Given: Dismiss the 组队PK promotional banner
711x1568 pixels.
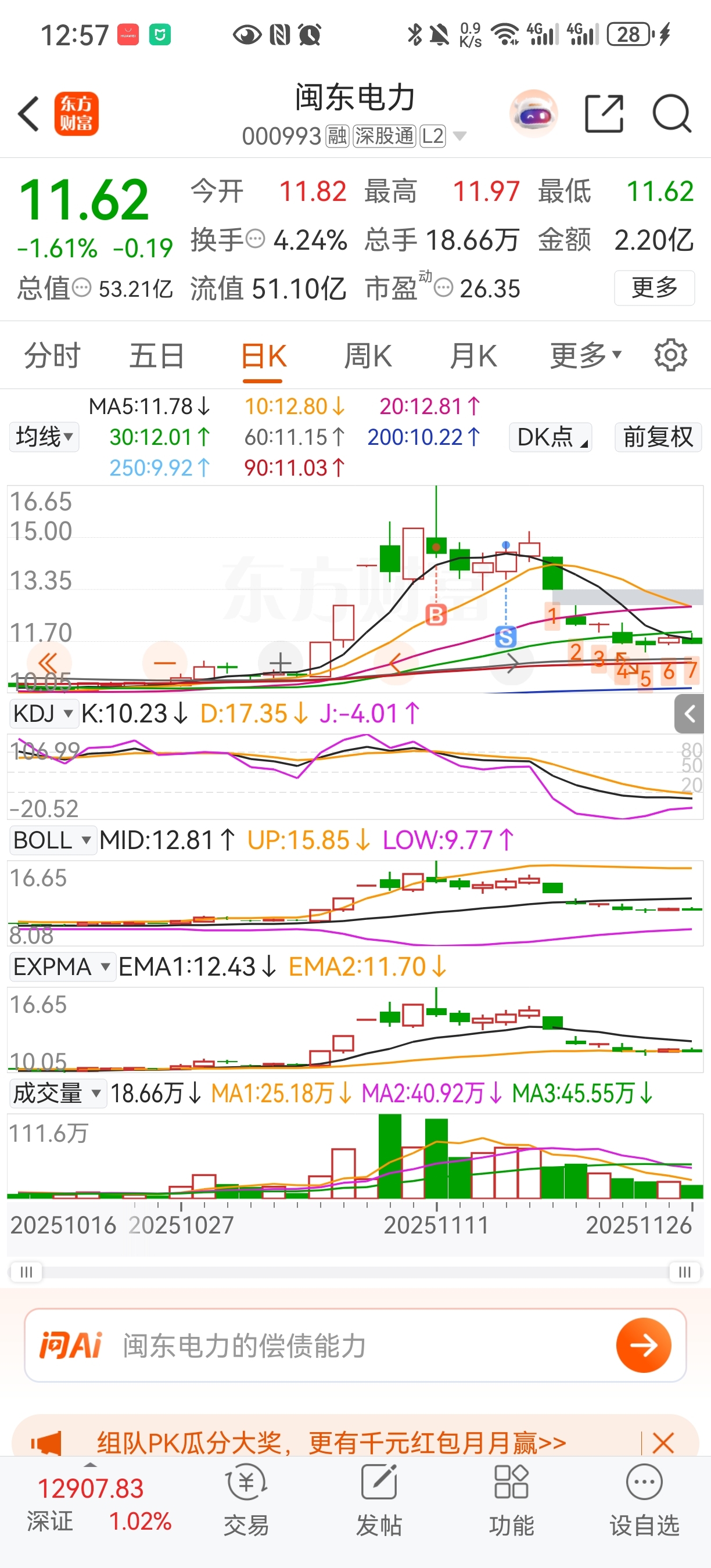Looking at the screenshot, I should tap(663, 1442).
